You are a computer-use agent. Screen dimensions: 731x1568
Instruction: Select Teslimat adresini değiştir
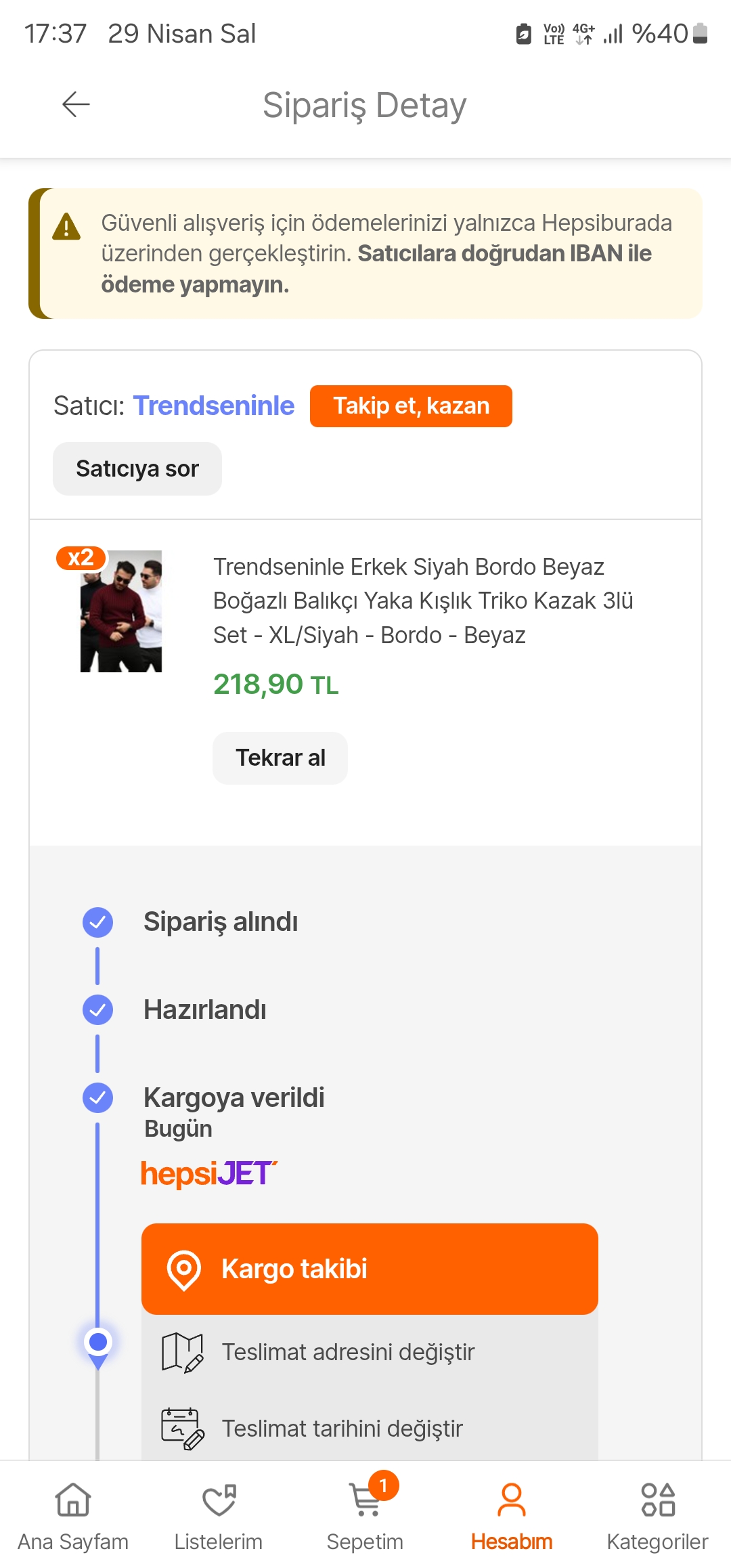pos(348,1352)
